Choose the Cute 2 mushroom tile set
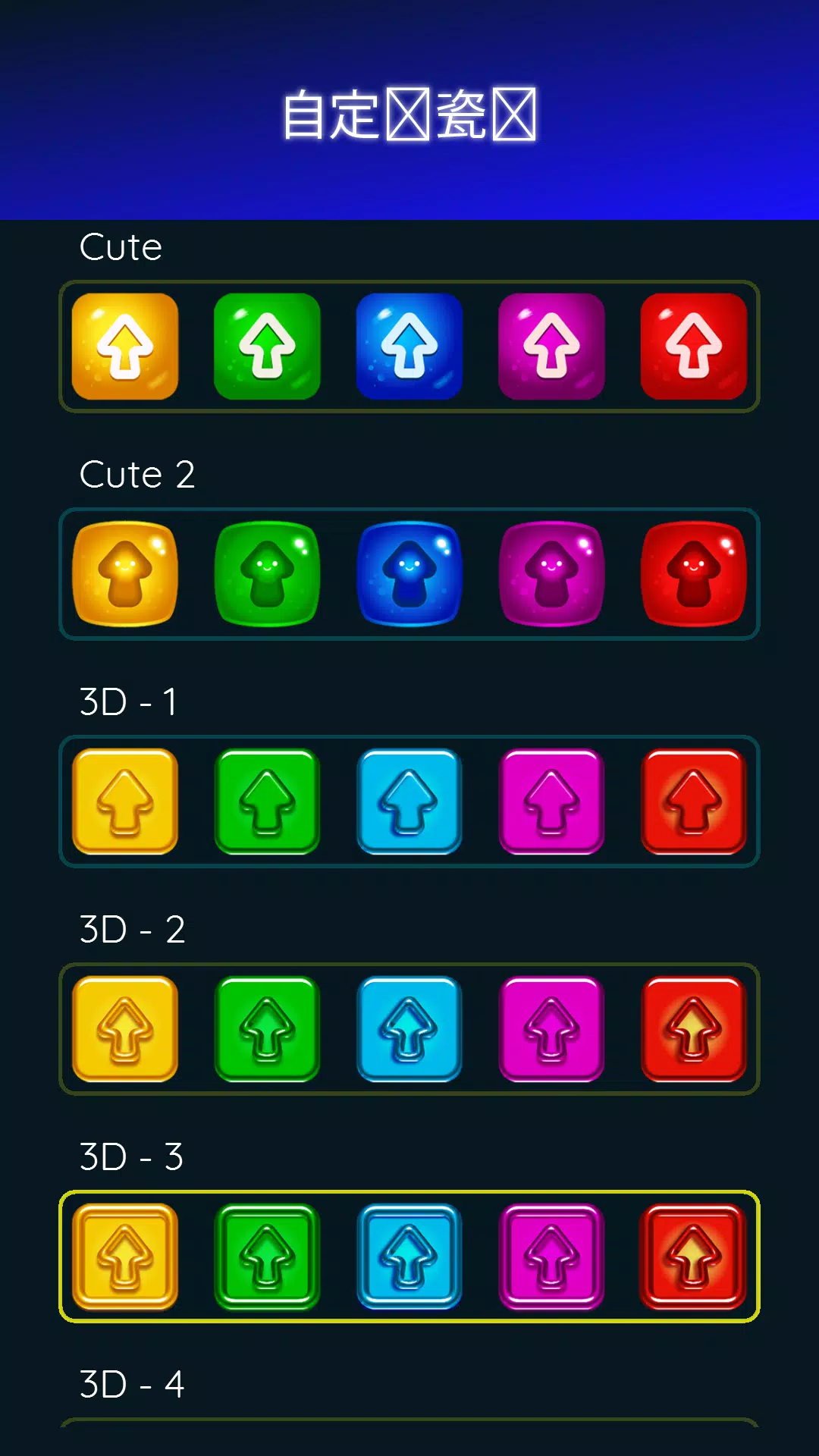 click(409, 574)
